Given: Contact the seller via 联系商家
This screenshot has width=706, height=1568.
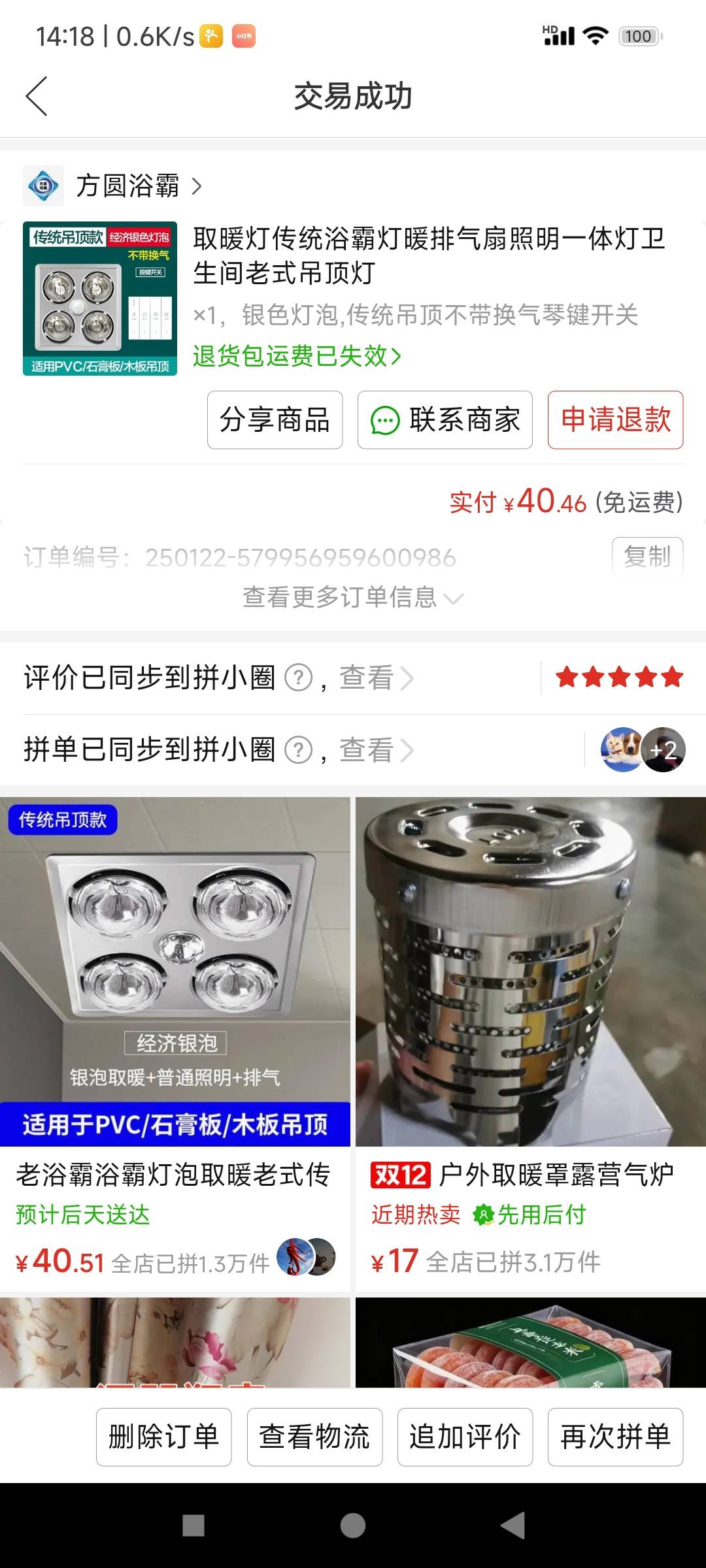Looking at the screenshot, I should pos(445,420).
